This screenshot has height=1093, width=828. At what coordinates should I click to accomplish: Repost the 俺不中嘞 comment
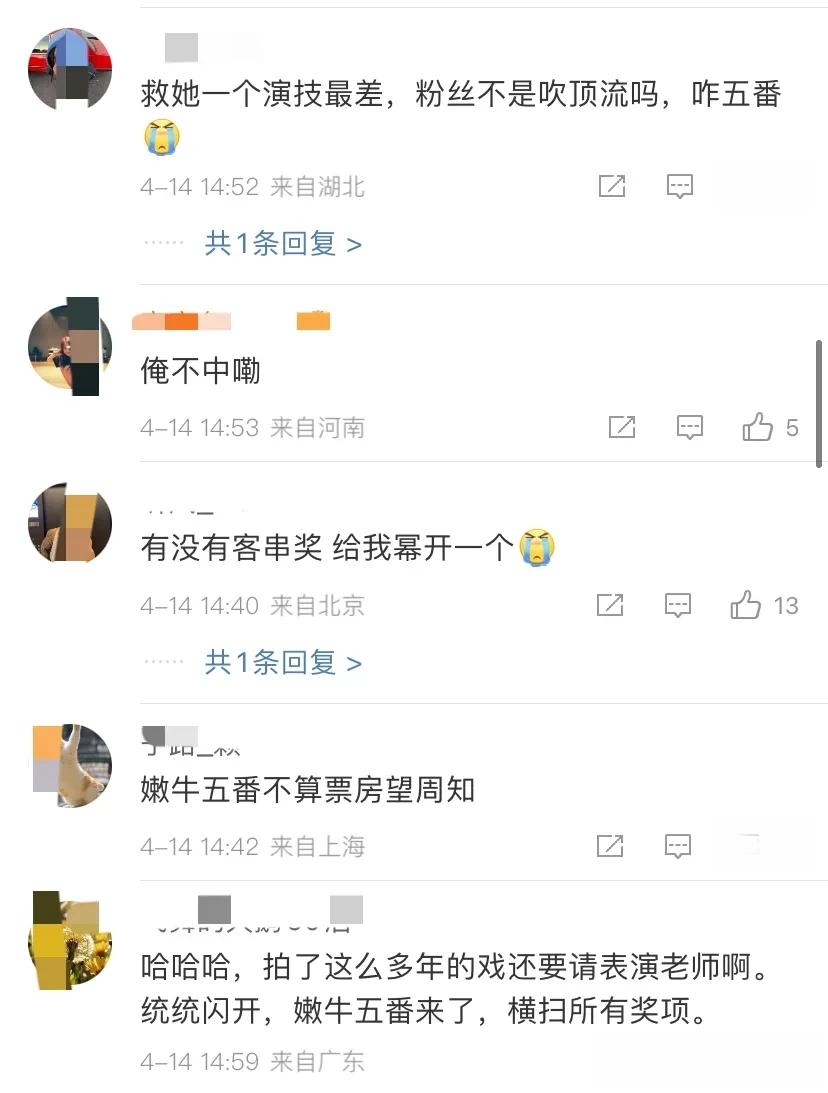click(x=621, y=428)
